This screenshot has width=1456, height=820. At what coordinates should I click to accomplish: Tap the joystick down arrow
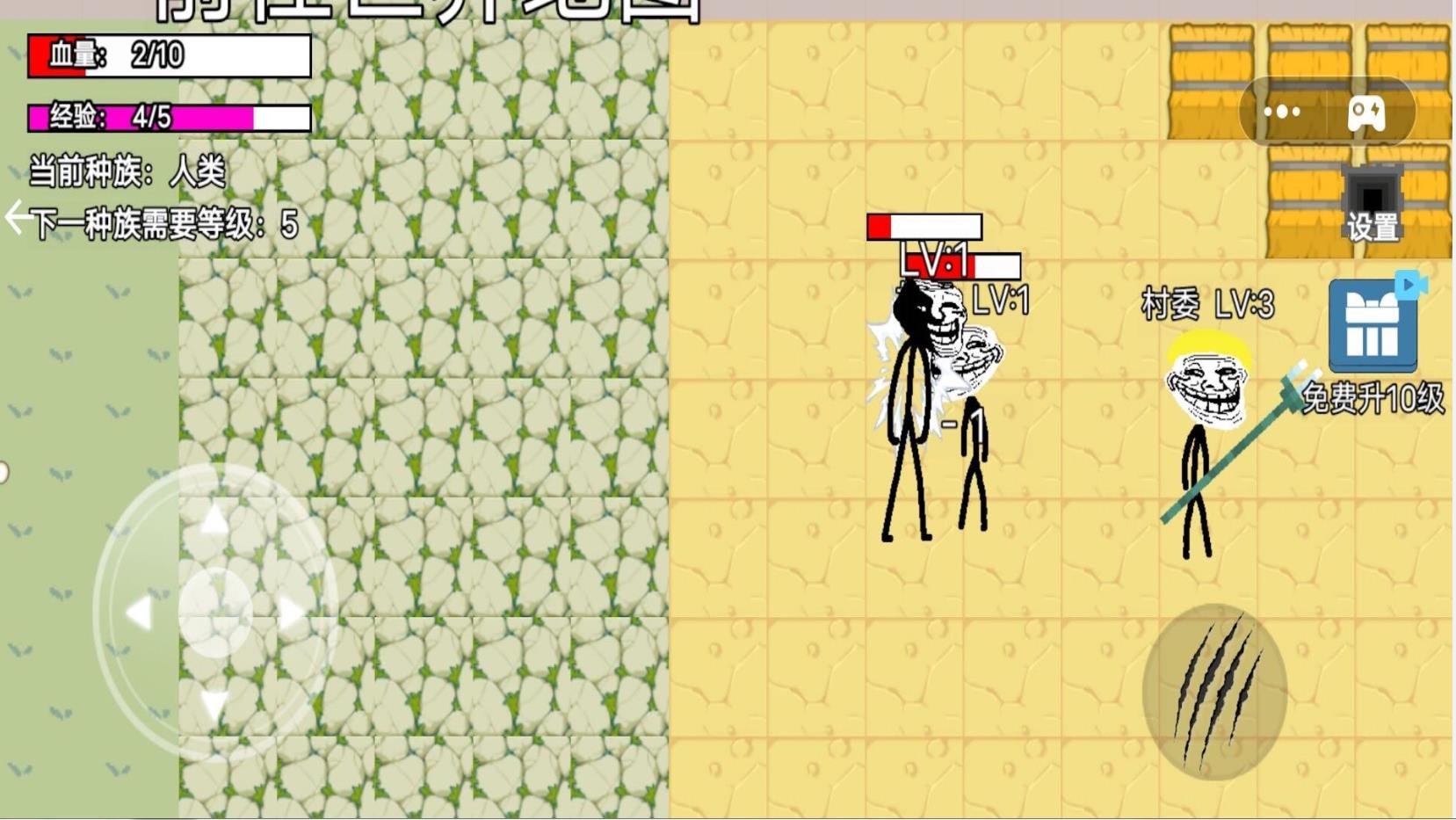pyautogui.click(x=214, y=703)
